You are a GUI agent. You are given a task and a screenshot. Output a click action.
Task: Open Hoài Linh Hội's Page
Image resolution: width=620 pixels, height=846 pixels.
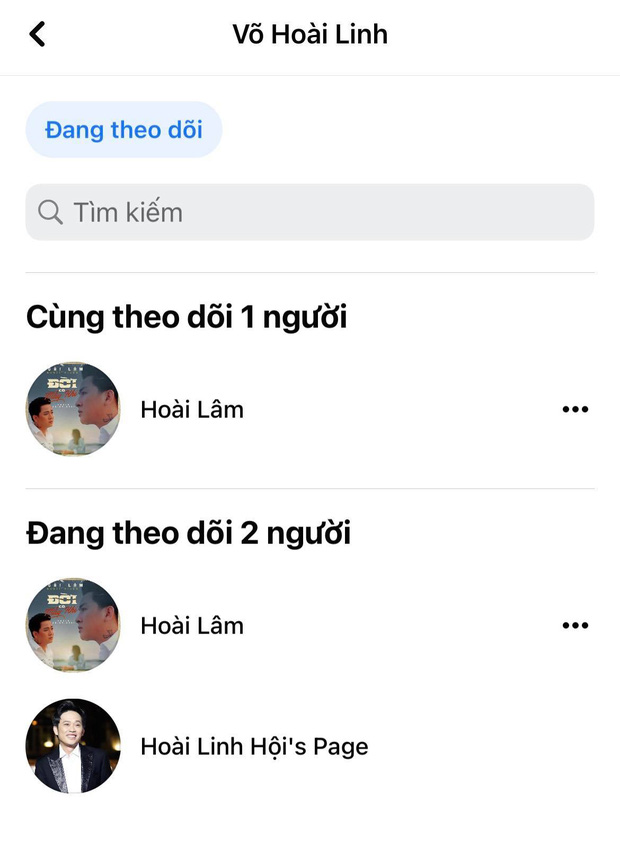coord(254,746)
